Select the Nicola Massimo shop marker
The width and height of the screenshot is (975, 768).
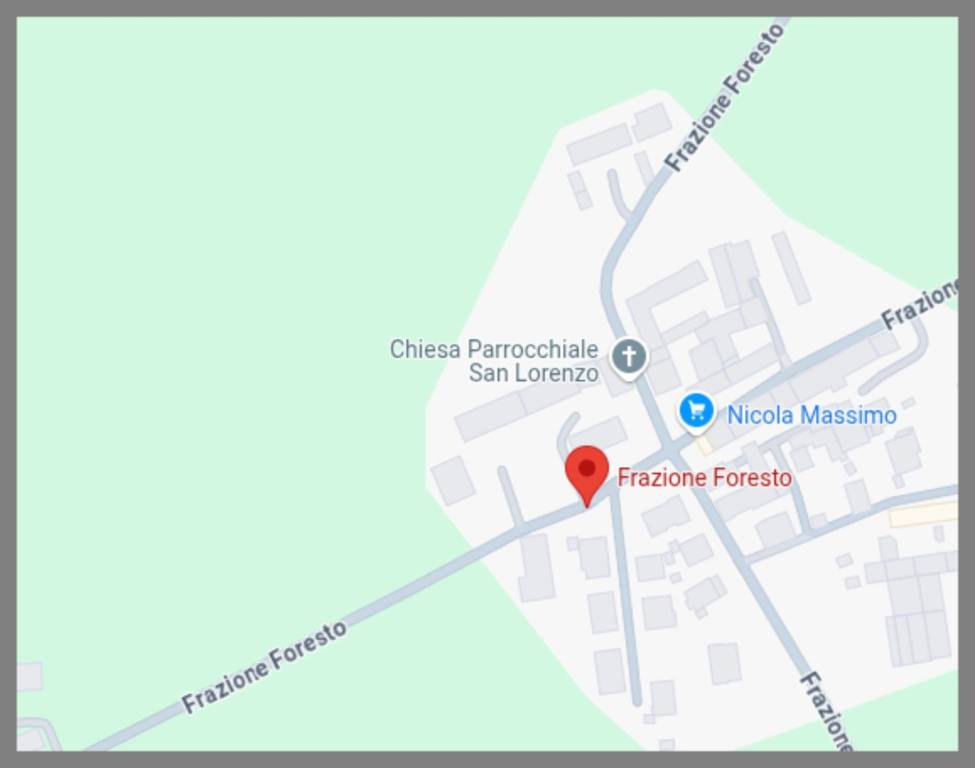click(x=696, y=410)
